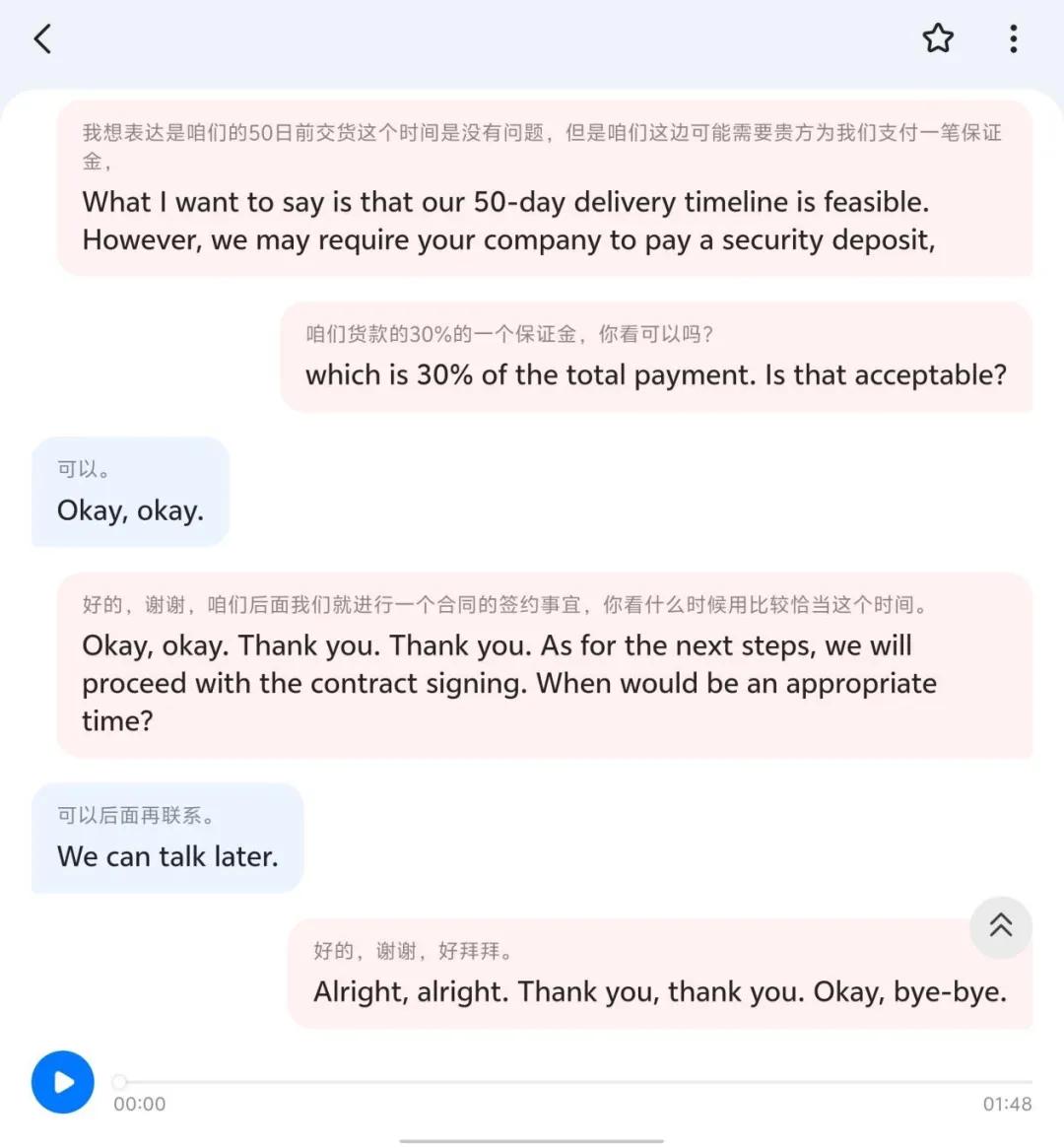1064x1148 pixels.
Task: Select the 'We can talk later.' bubble
Action: pos(166,838)
